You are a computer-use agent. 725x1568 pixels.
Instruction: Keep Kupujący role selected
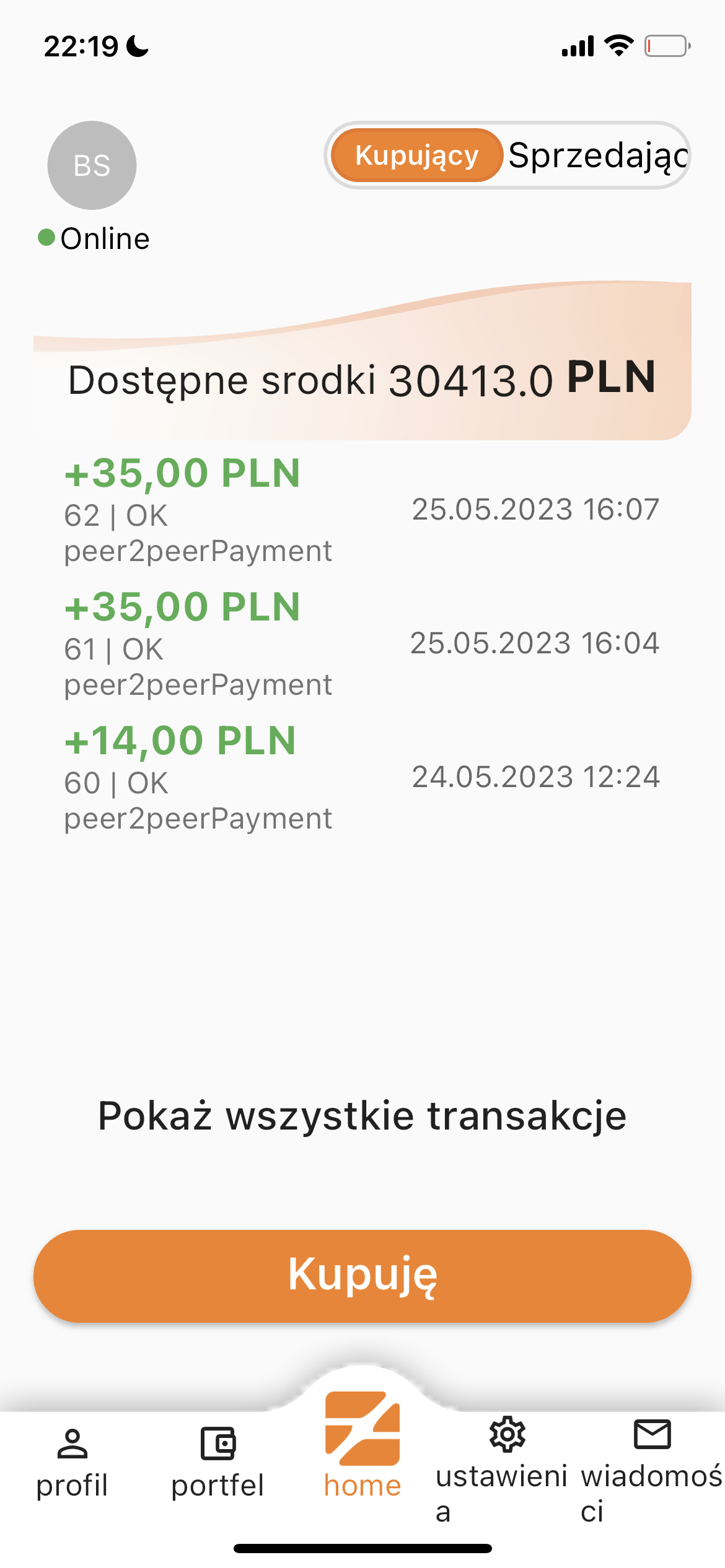click(x=417, y=156)
